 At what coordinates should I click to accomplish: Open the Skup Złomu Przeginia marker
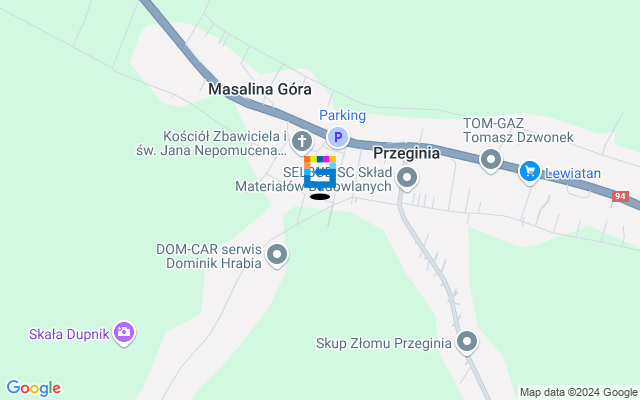point(467,343)
